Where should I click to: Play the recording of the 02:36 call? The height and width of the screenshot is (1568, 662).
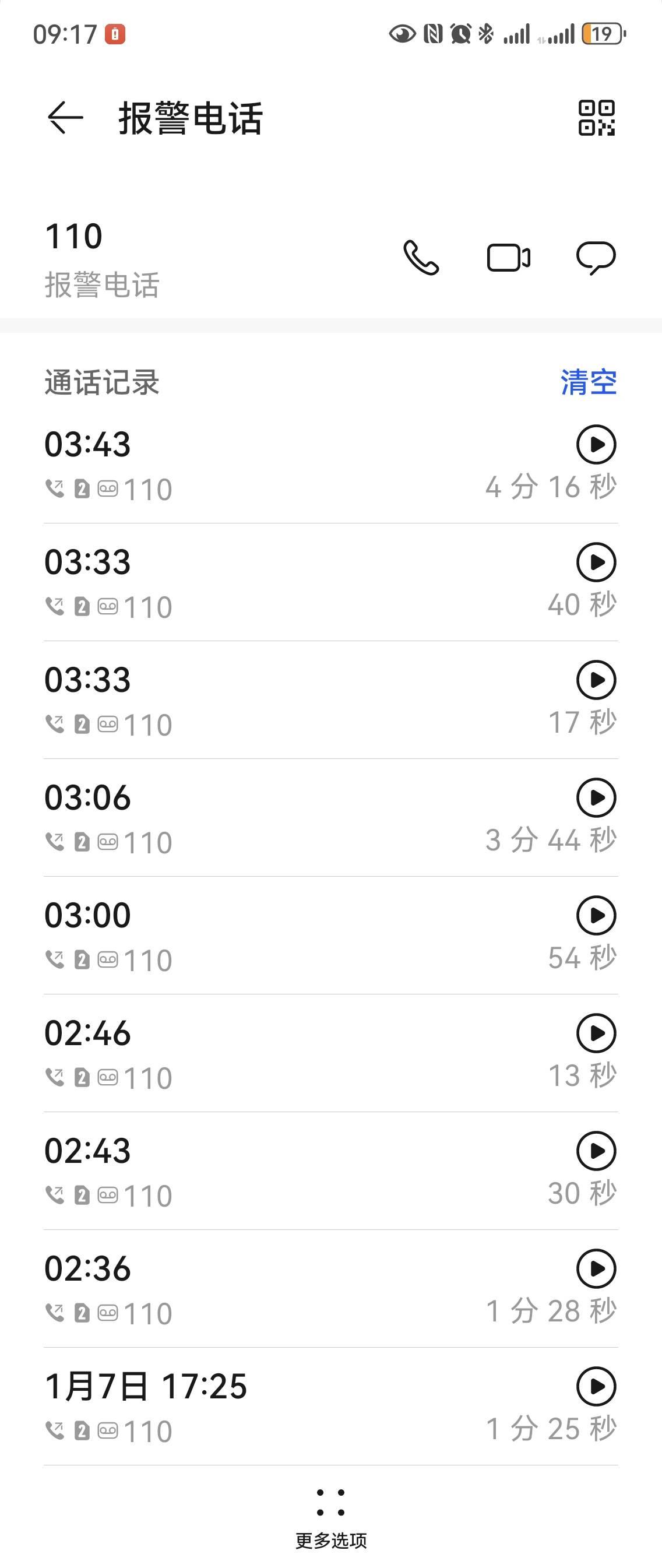pos(596,1268)
